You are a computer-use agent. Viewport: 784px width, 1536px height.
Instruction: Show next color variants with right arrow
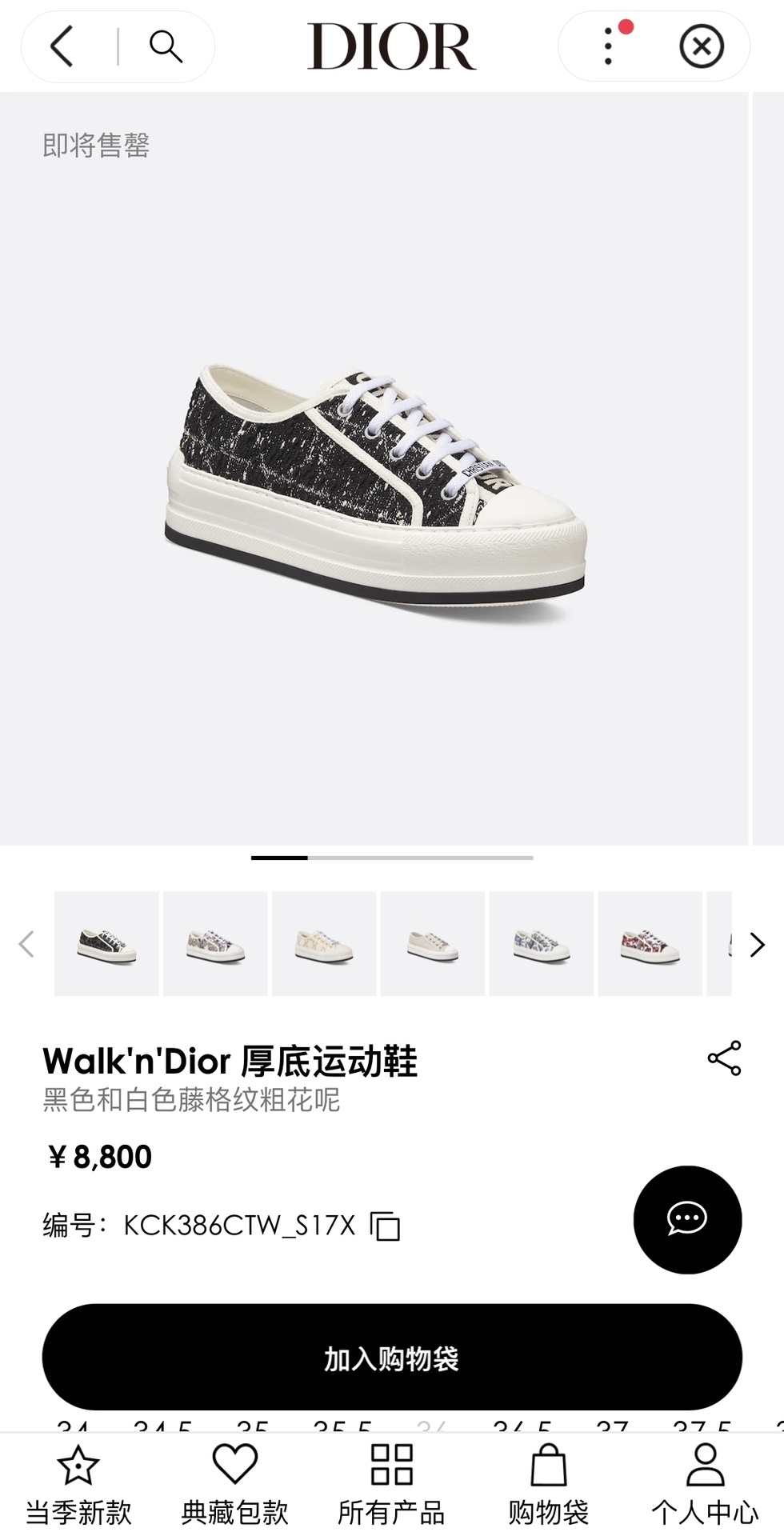pos(757,945)
